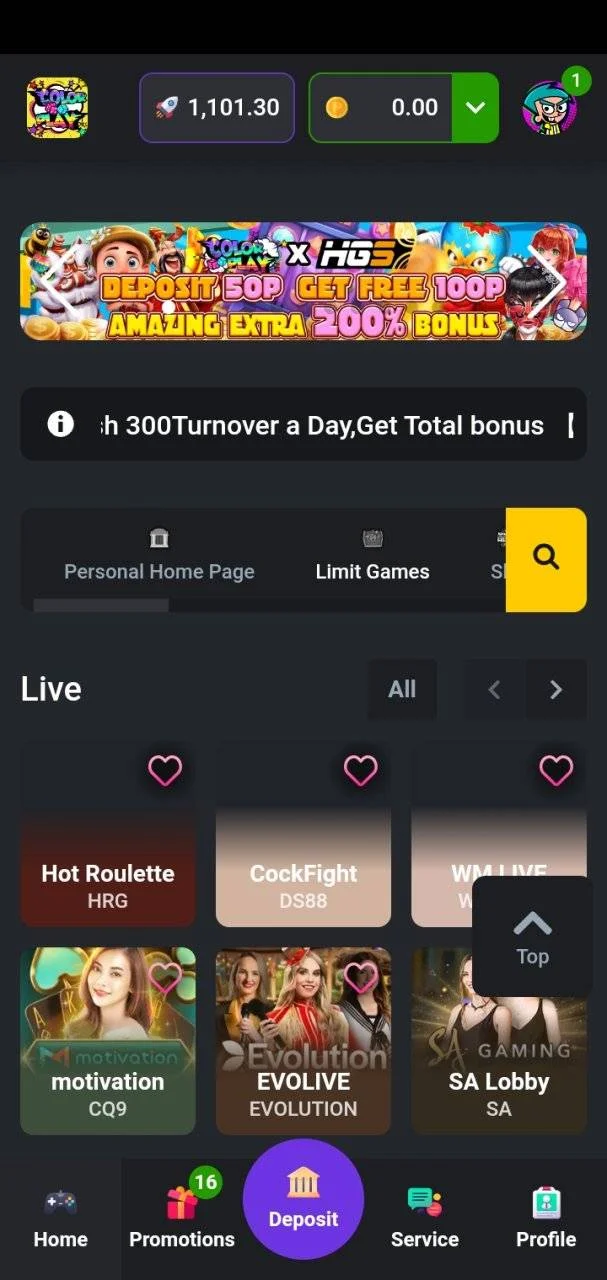Viewport: 607px width, 1280px height.
Task: Open the yellow search button
Action: [x=546, y=559]
